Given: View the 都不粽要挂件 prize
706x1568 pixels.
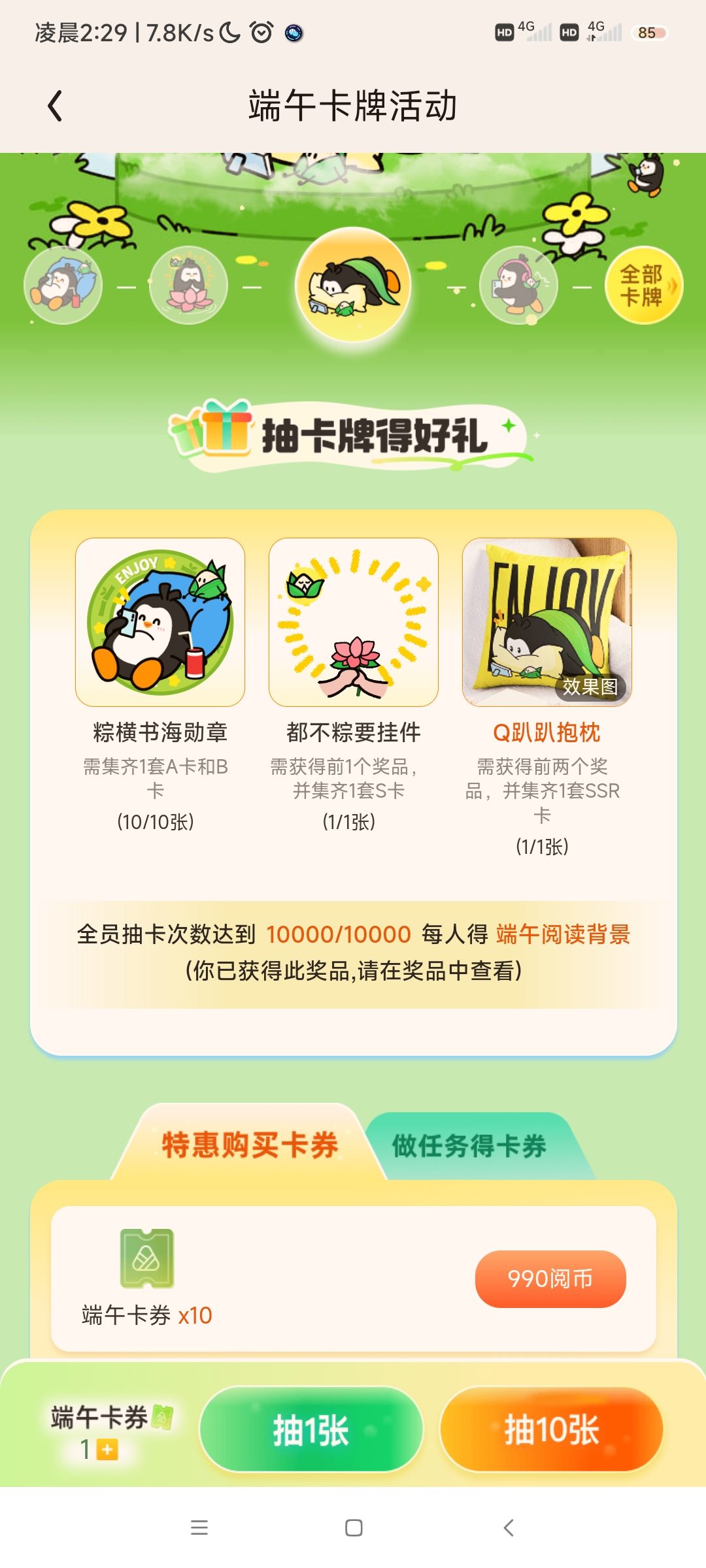Looking at the screenshot, I should coord(354,622).
